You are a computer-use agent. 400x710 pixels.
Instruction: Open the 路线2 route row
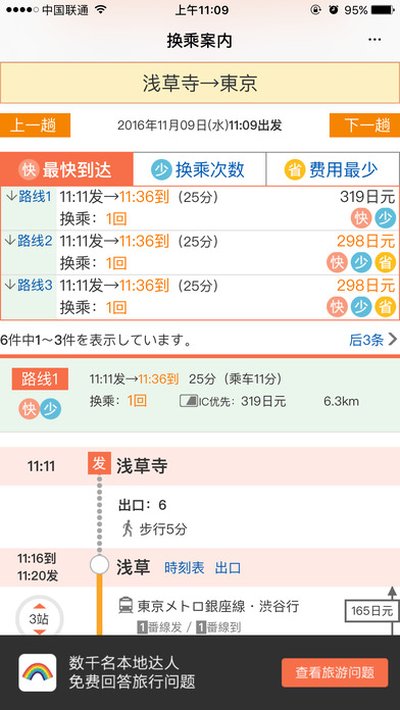(200, 253)
